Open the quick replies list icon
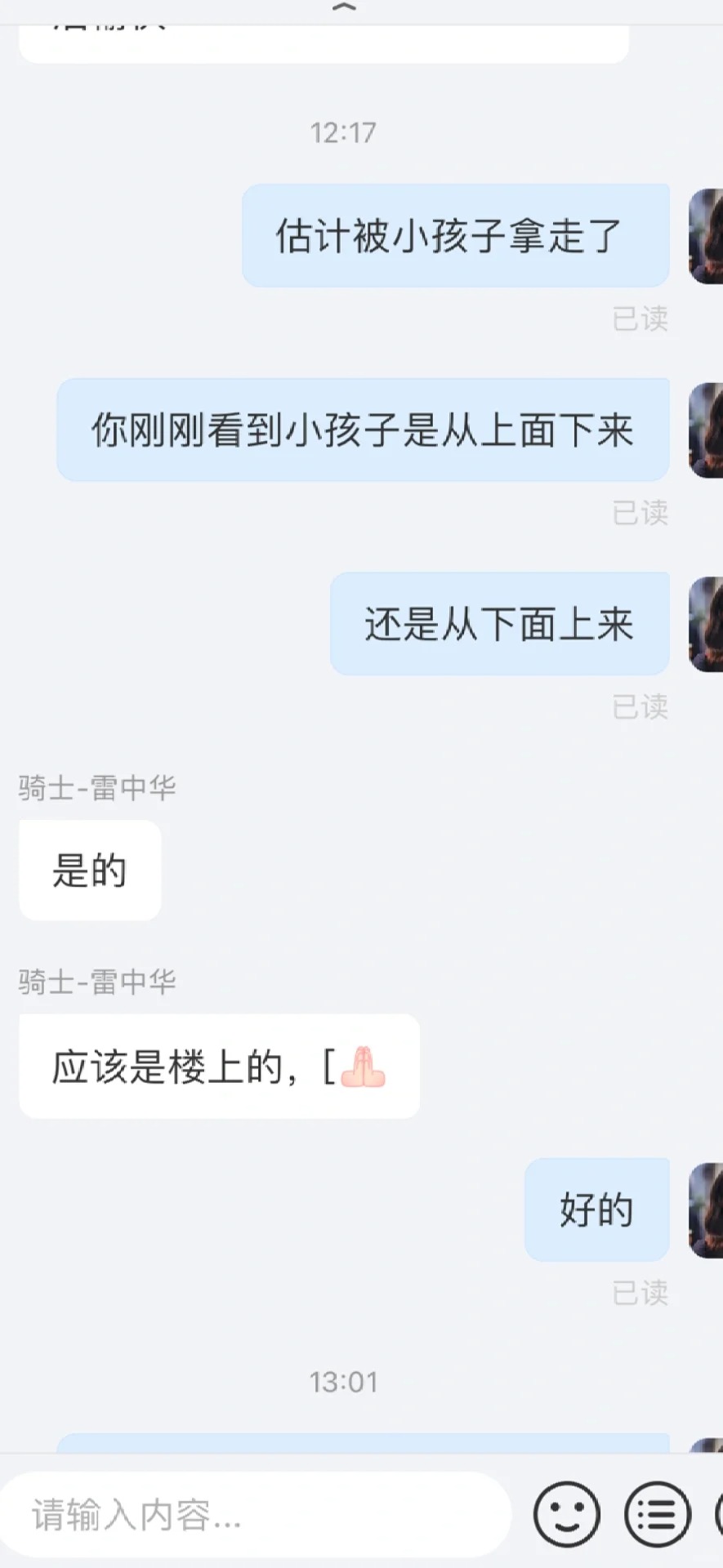 click(657, 1515)
